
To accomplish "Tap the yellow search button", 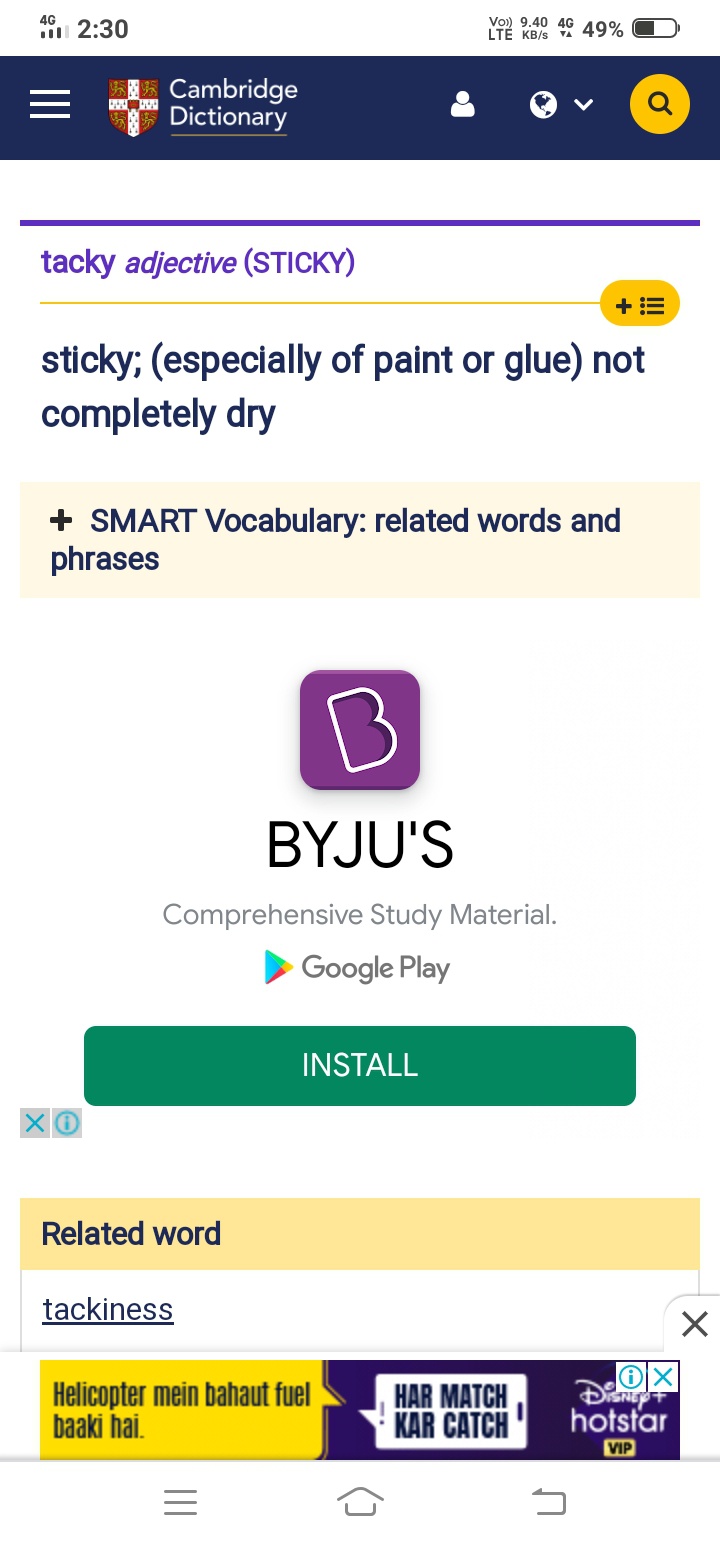I will click(x=659, y=104).
